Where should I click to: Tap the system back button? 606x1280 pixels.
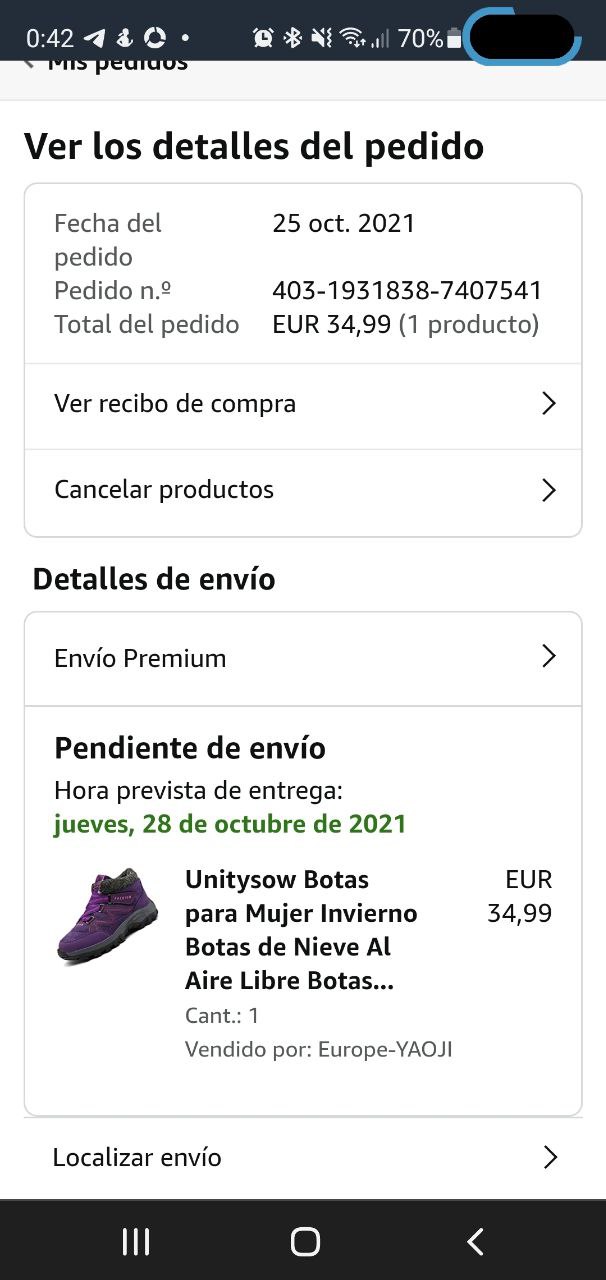click(x=475, y=1242)
